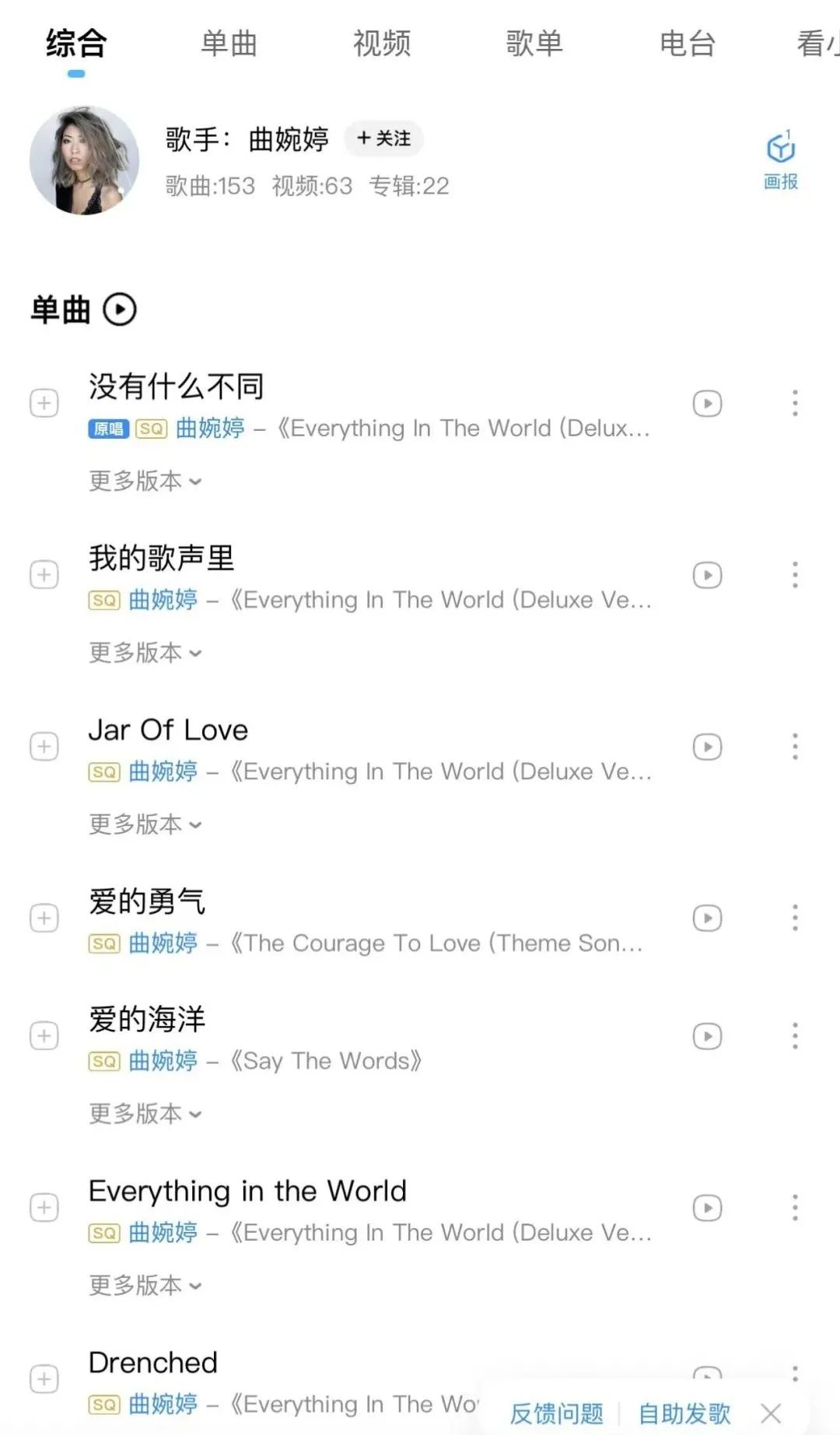The height and width of the screenshot is (1435, 840).
Task: Open 曲婉婷 singer profile avatar
Action: [84, 160]
